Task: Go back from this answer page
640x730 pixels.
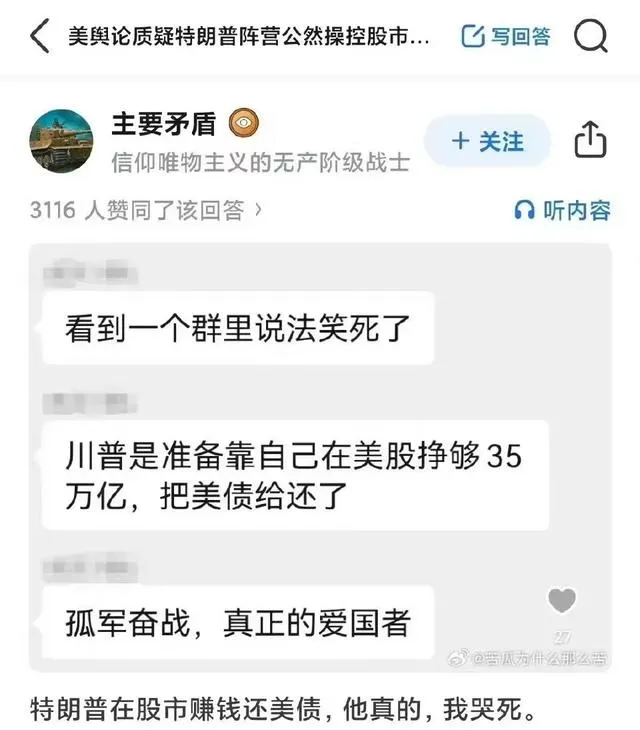Action: [x=38, y=37]
